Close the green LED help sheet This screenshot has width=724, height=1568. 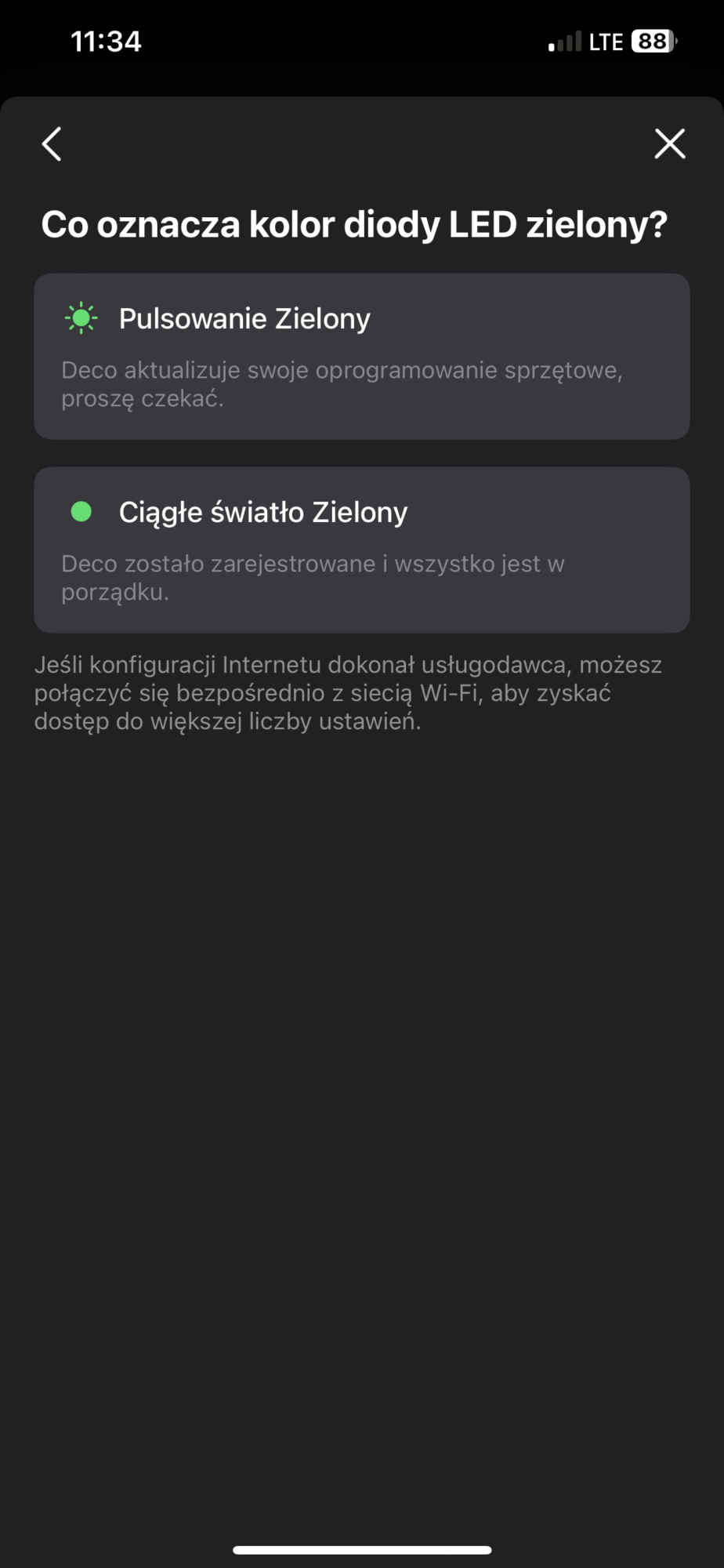pyautogui.click(x=669, y=144)
